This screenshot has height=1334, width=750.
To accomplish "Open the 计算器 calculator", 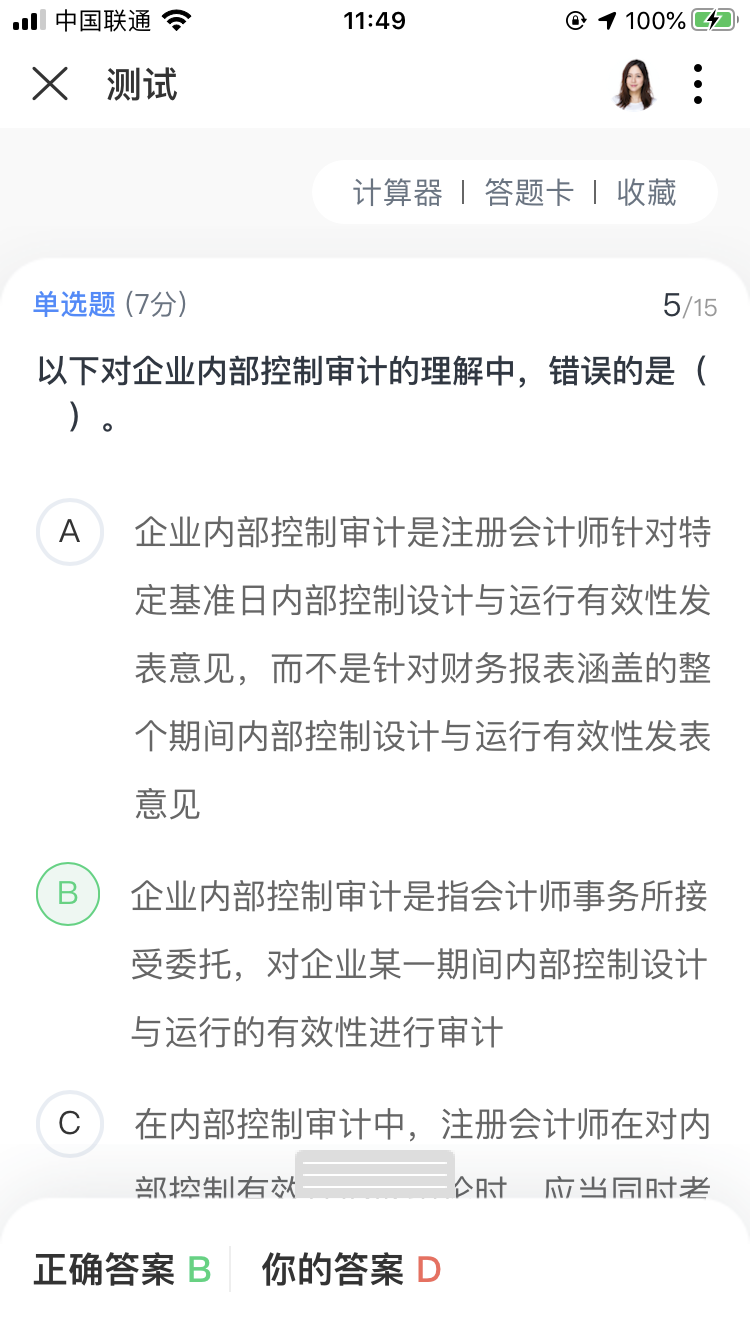I will (x=397, y=192).
